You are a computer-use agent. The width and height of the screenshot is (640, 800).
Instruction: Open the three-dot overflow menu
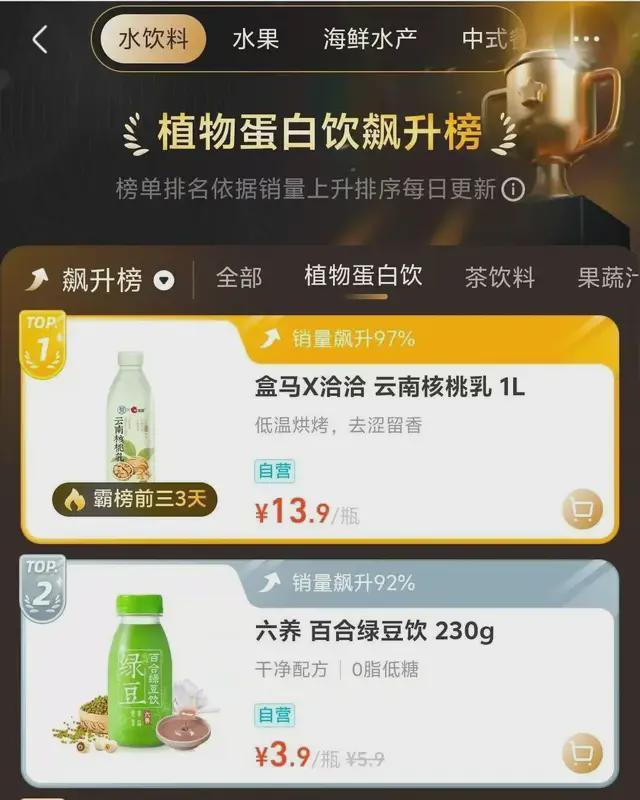585,40
